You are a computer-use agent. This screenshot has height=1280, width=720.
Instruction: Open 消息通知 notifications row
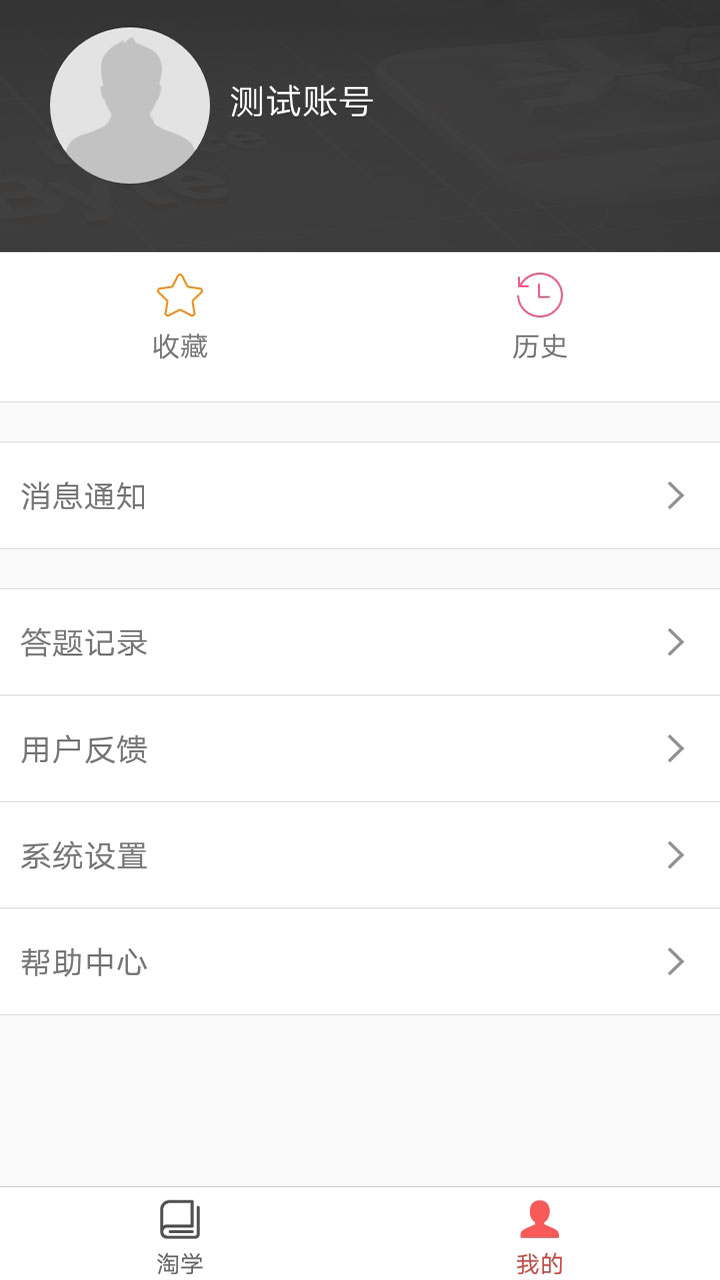(360, 496)
